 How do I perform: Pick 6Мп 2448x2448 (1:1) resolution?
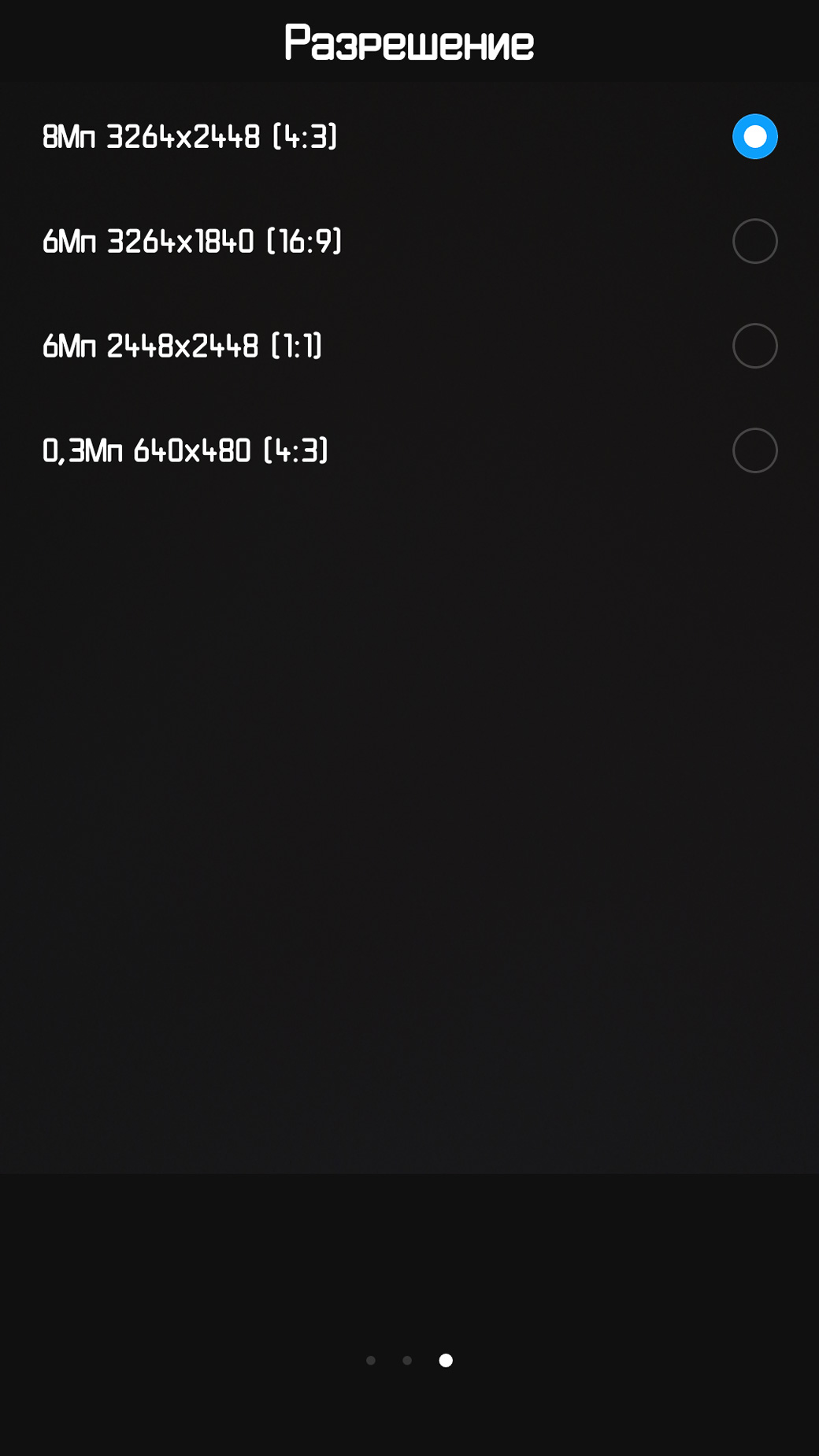pyautogui.click(x=409, y=346)
